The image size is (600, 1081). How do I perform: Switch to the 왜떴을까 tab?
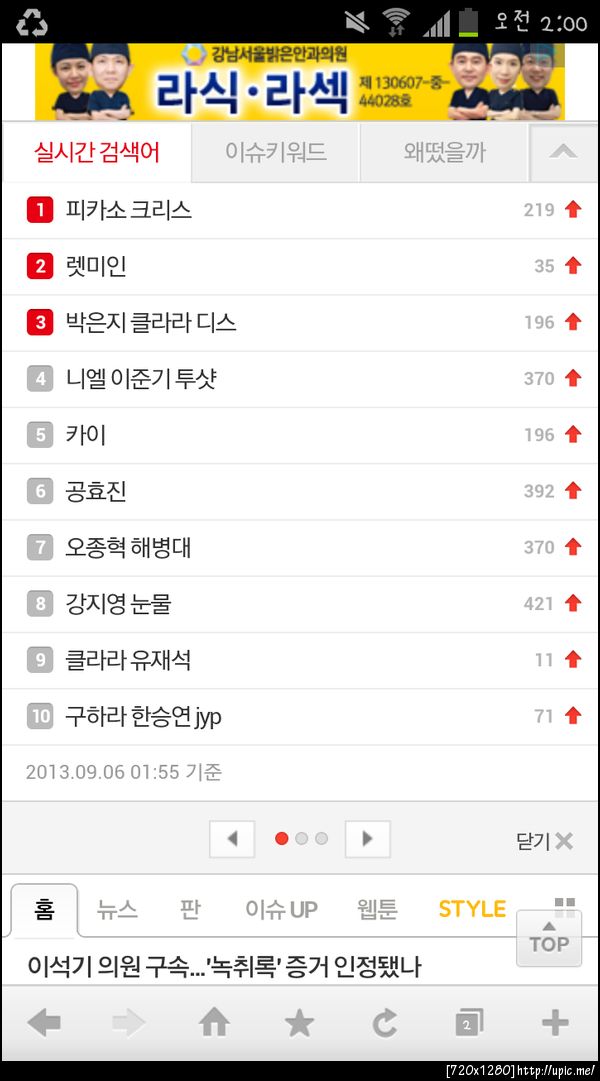(444, 152)
